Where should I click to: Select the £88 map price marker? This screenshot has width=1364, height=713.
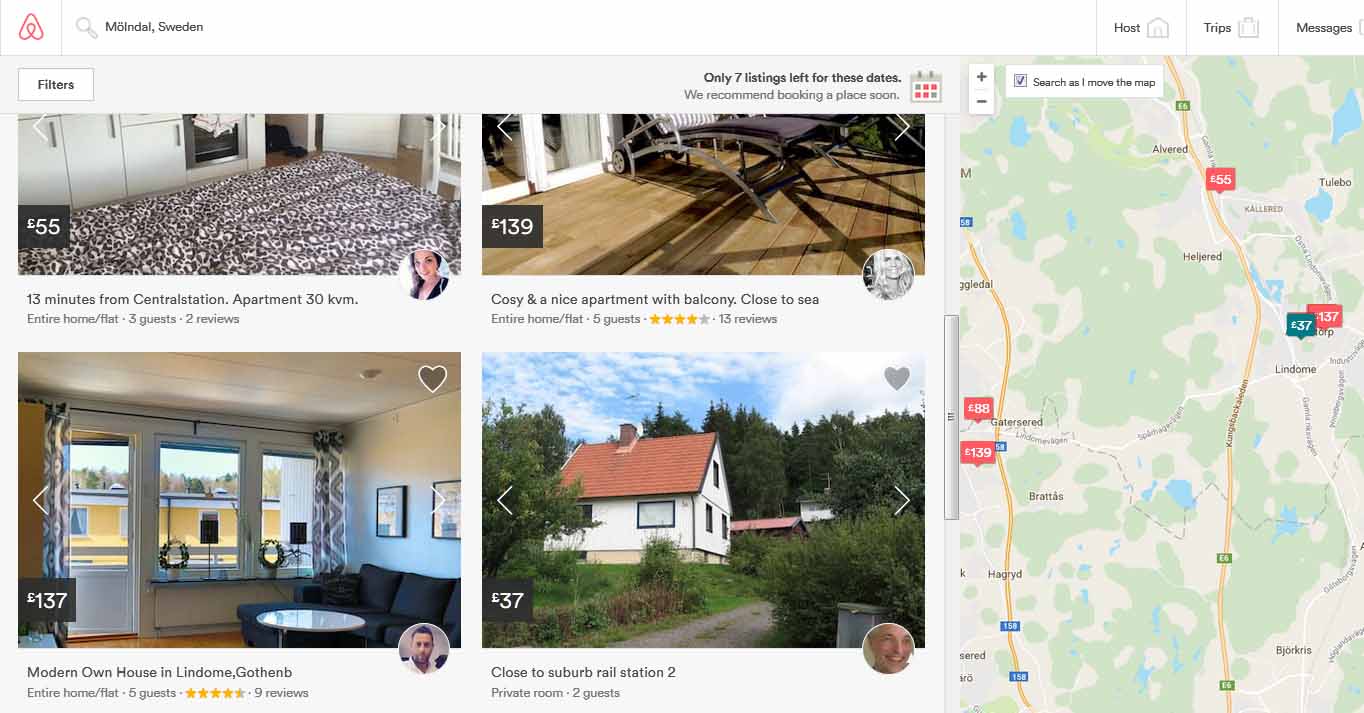coord(978,408)
